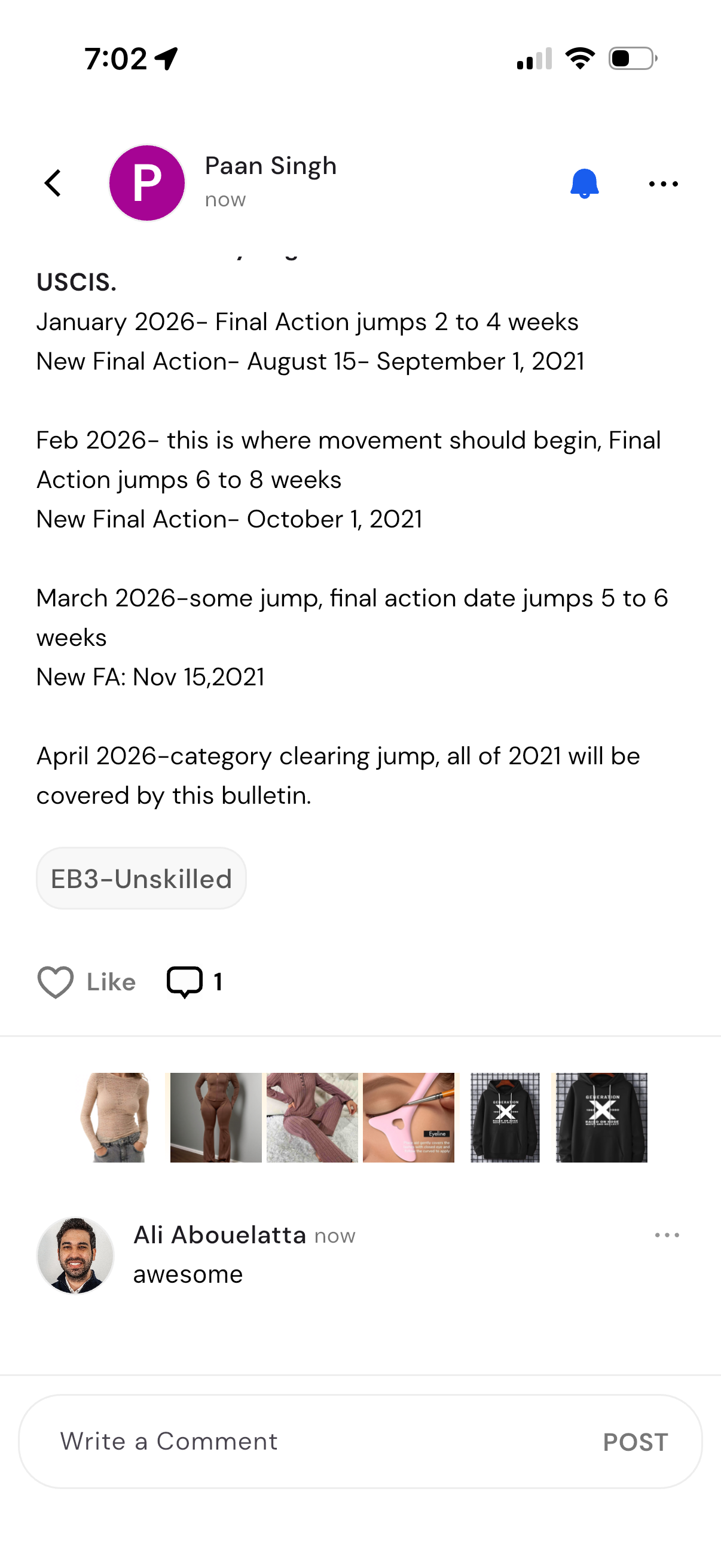Toggle notifications for this post
This screenshot has width=721, height=1568.
pyautogui.click(x=584, y=183)
